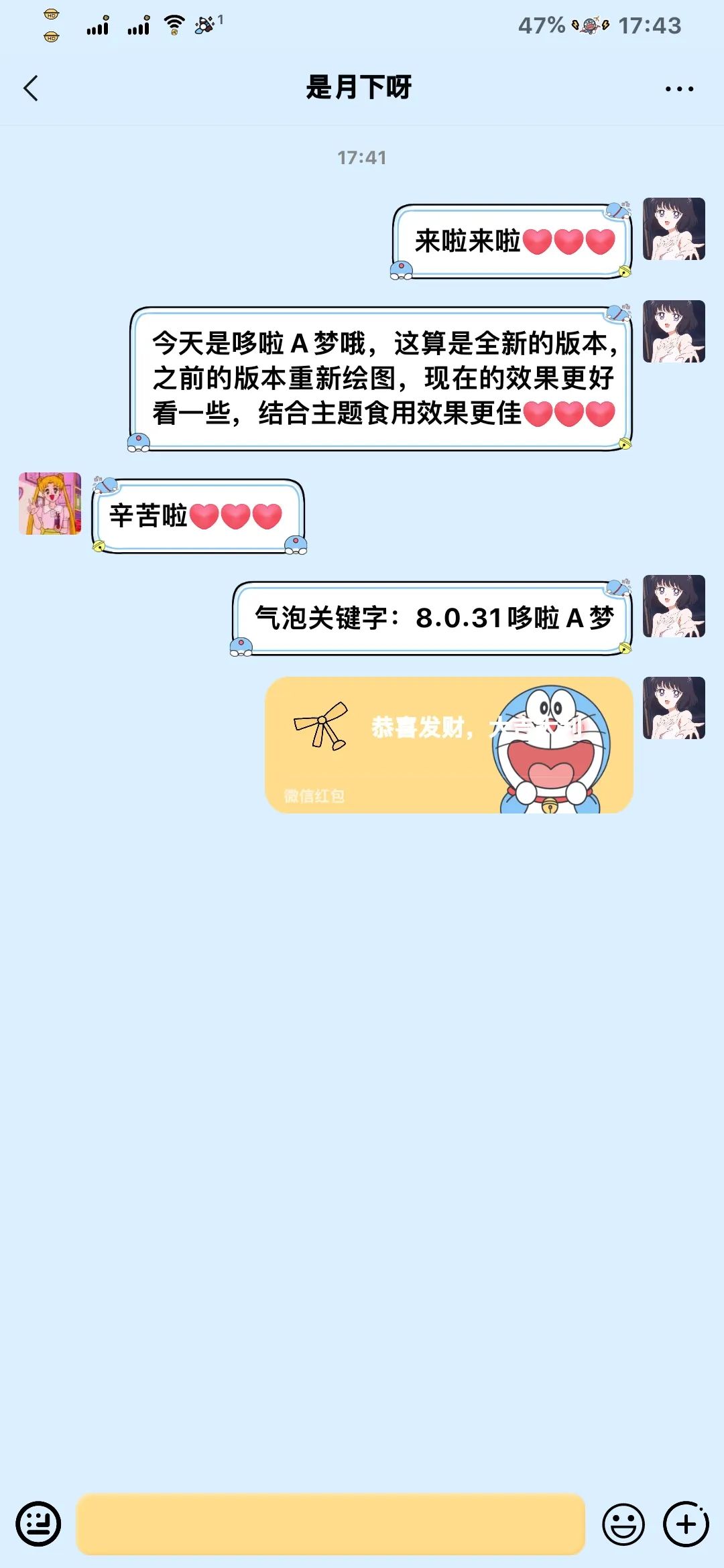Open the emoji sticker panel
Screen dimensions: 724x1568
coord(623,1524)
